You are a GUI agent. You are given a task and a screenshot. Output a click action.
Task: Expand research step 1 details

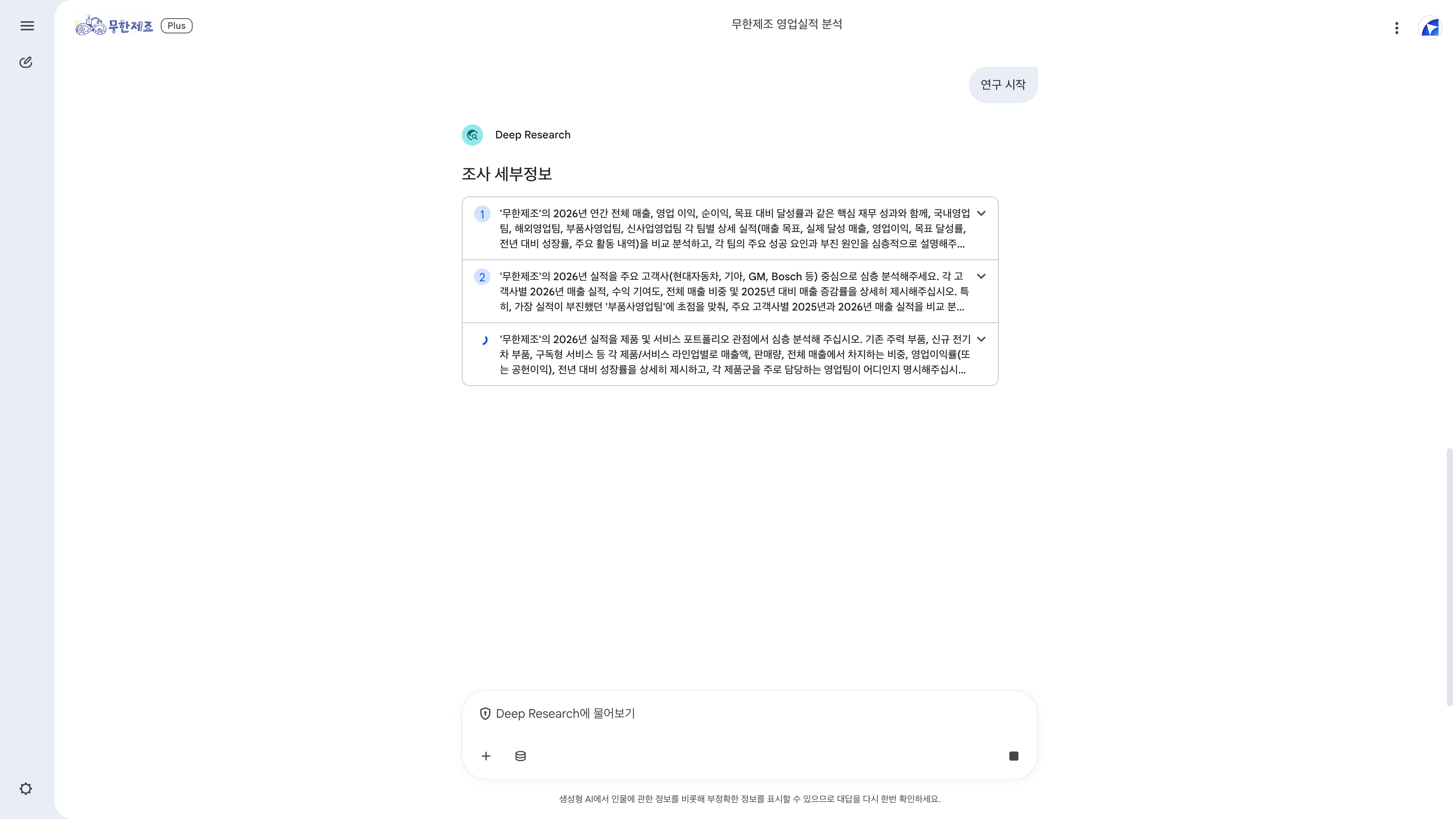981,213
